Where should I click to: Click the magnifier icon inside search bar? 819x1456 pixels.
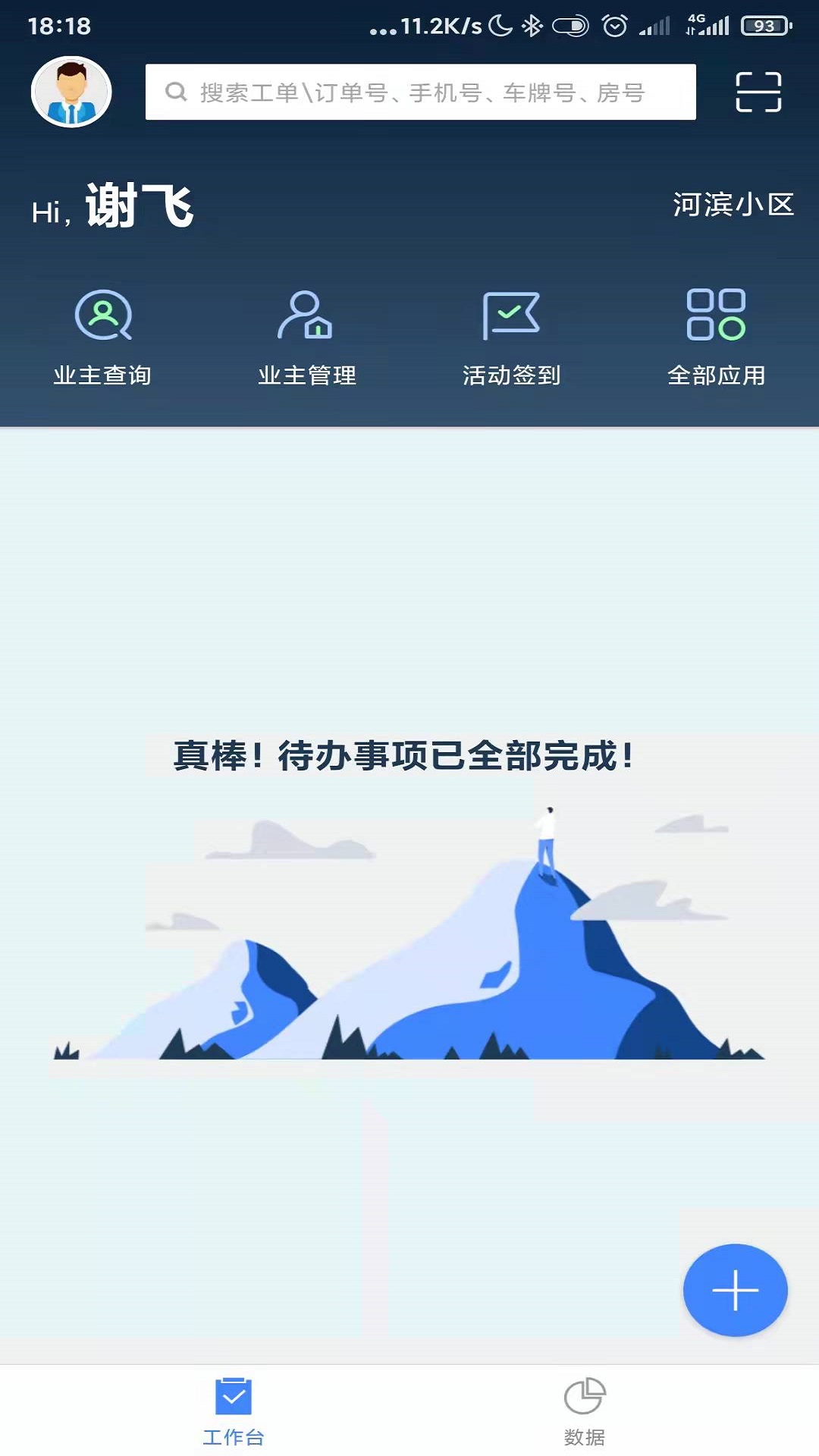(x=175, y=92)
